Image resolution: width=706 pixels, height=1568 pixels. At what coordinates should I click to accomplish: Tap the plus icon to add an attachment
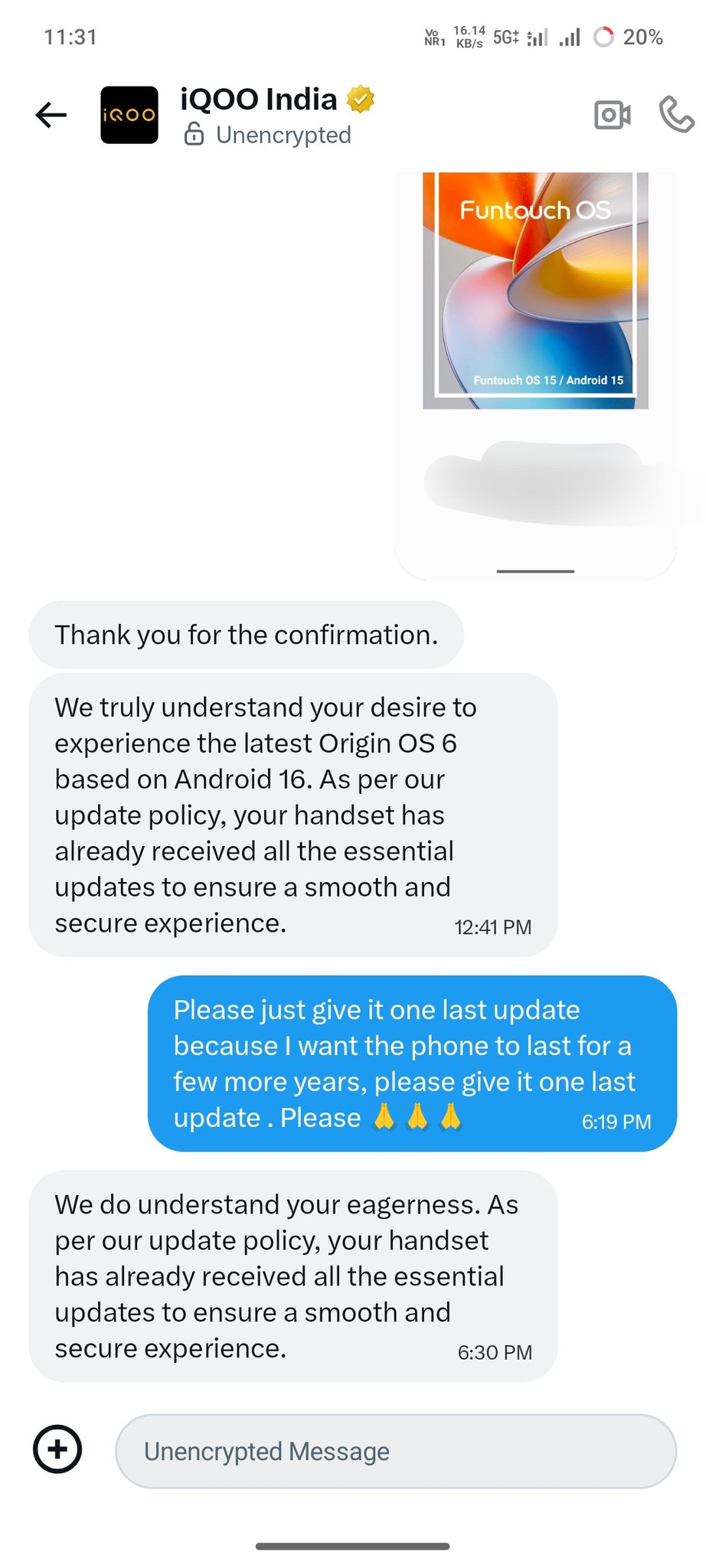coord(57,1449)
